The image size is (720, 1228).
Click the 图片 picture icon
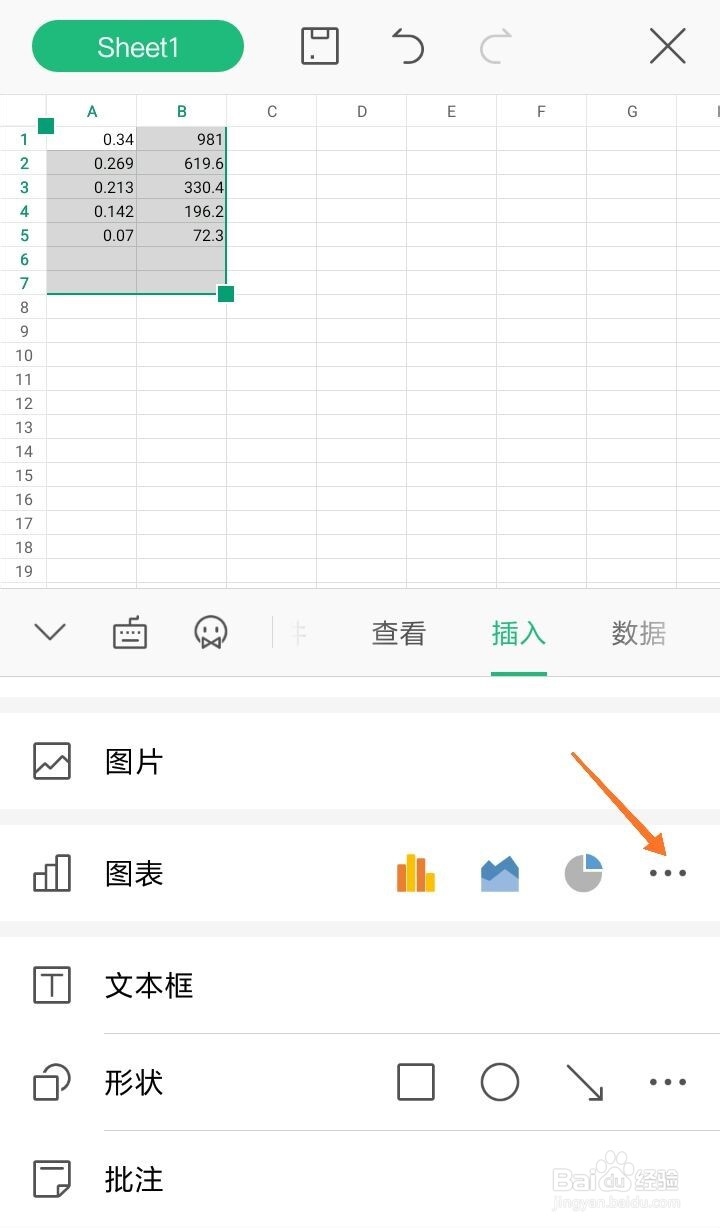[x=51, y=761]
